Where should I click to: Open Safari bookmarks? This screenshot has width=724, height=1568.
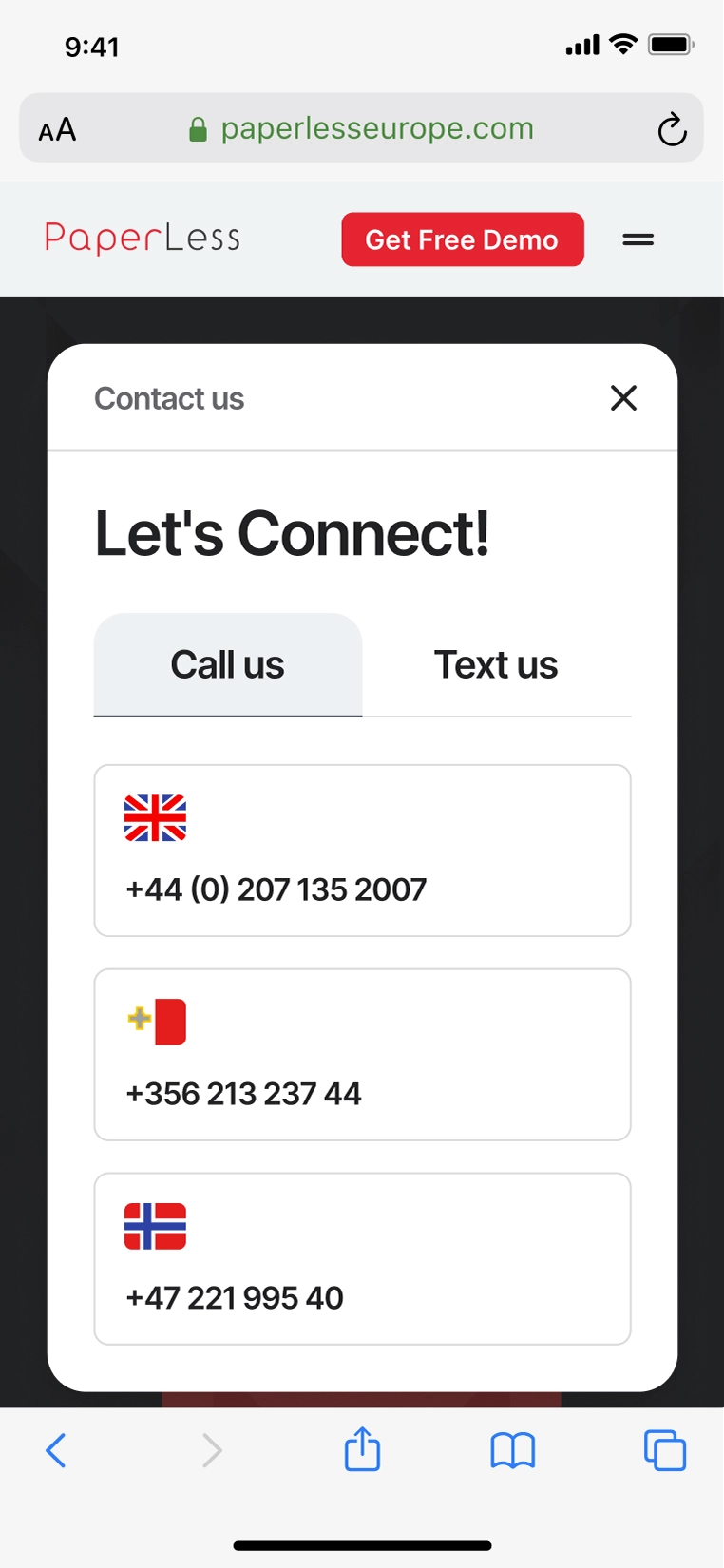coord(513,1450)
